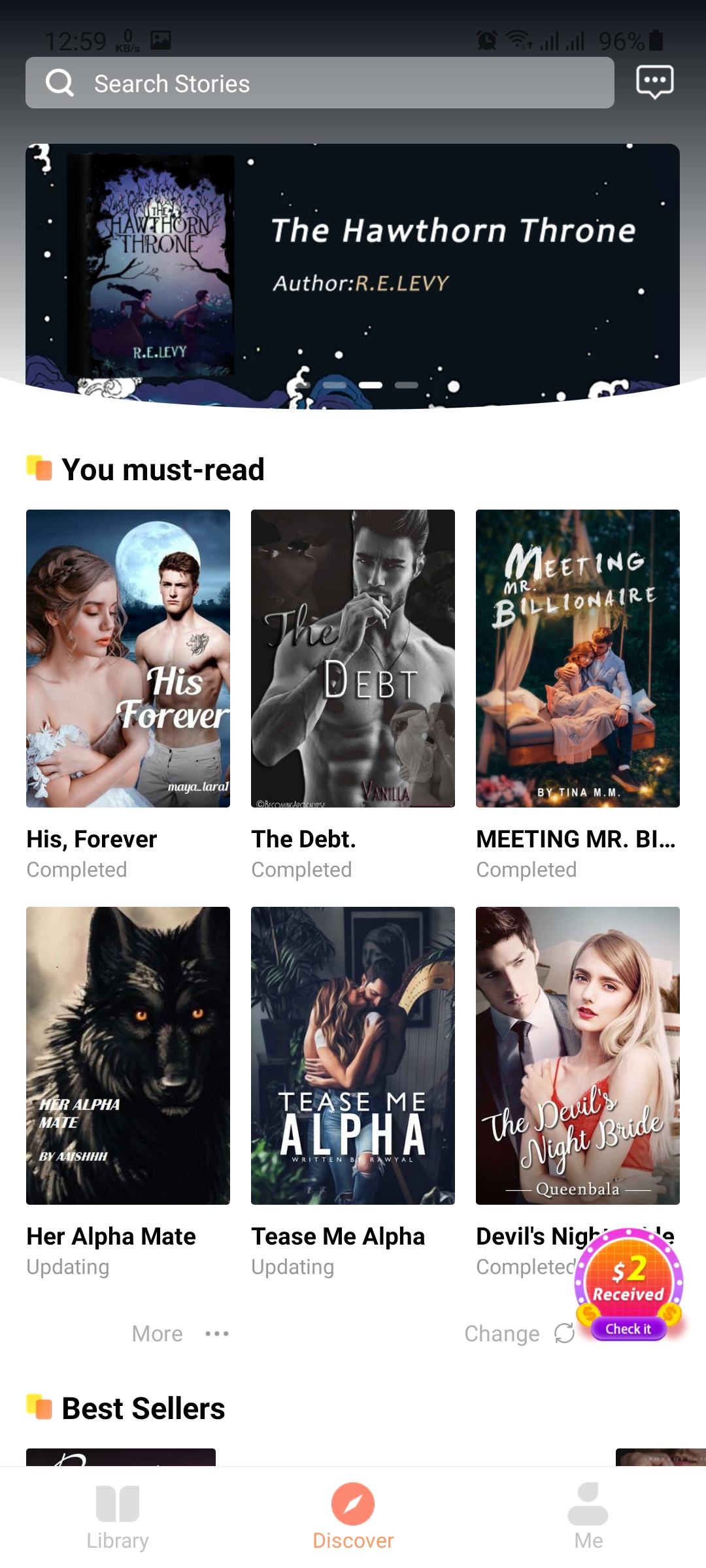Open The Devil's Night Bride cover
Screen dimensions: 706x1568
578,1056
